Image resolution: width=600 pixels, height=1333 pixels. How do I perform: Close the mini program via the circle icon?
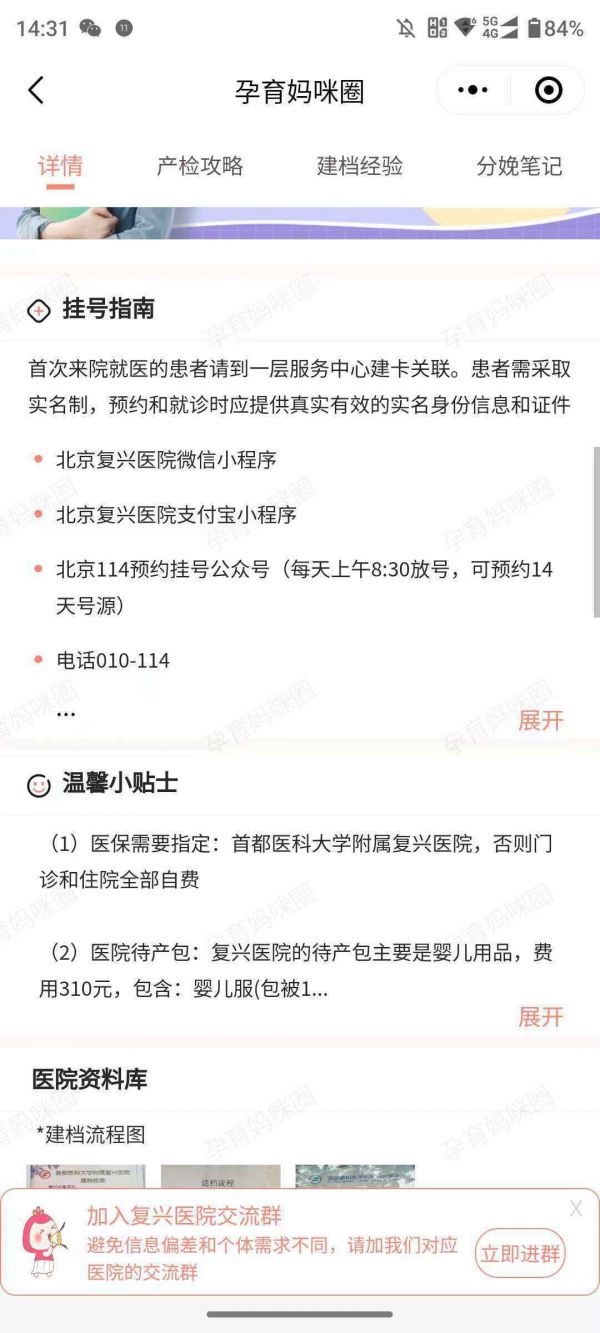(548, 91)
